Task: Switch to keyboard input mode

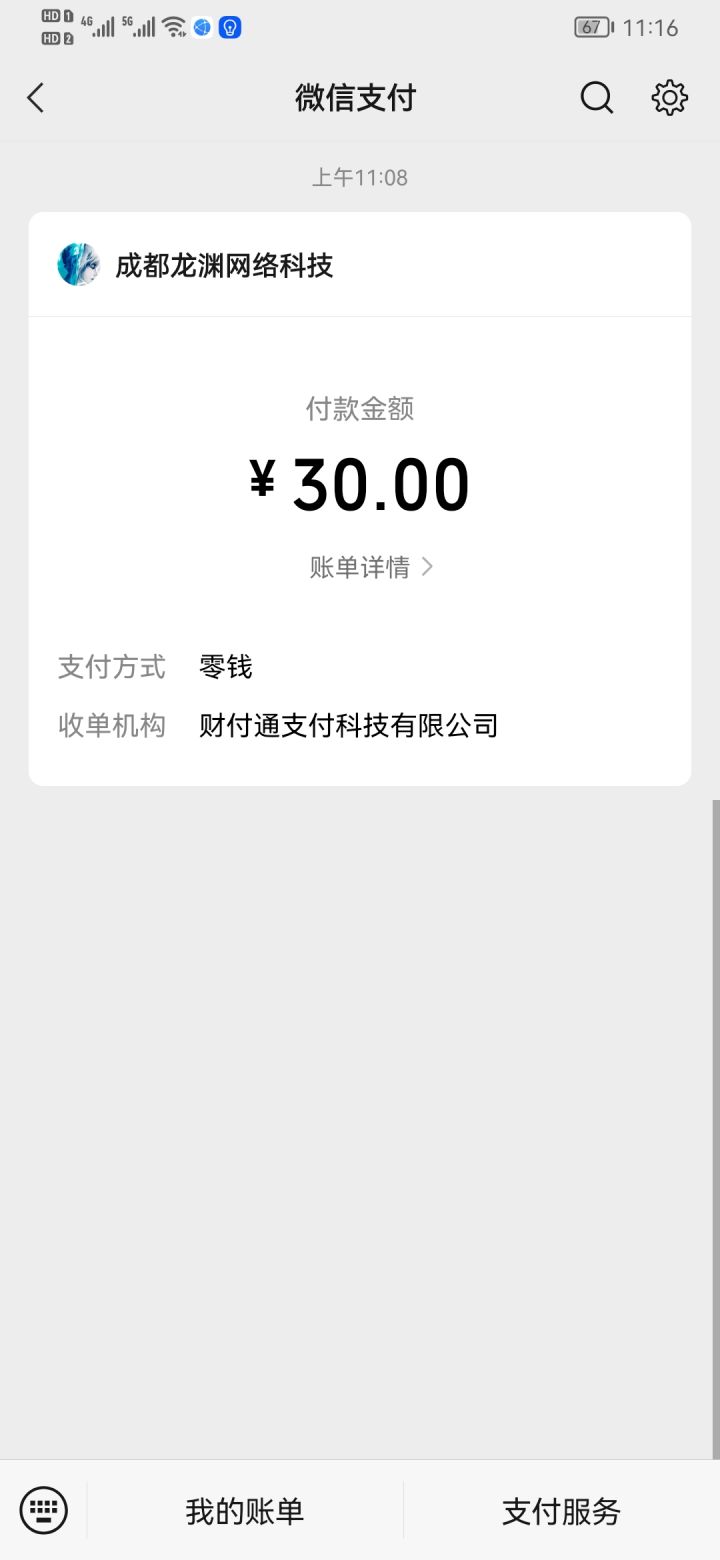Action: (44, 1510)
